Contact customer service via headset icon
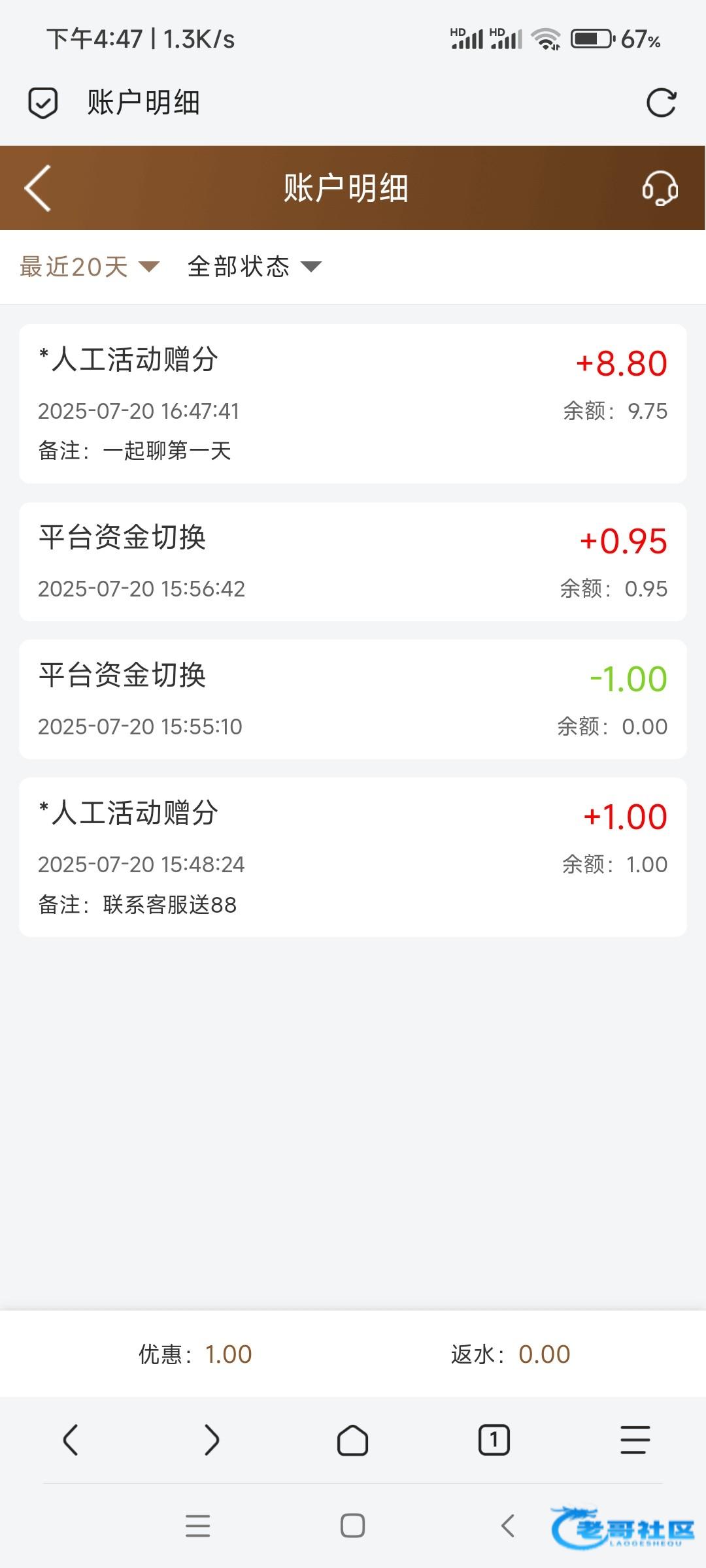The height and width of the screenshot is (1568, 706). (660, 188)
